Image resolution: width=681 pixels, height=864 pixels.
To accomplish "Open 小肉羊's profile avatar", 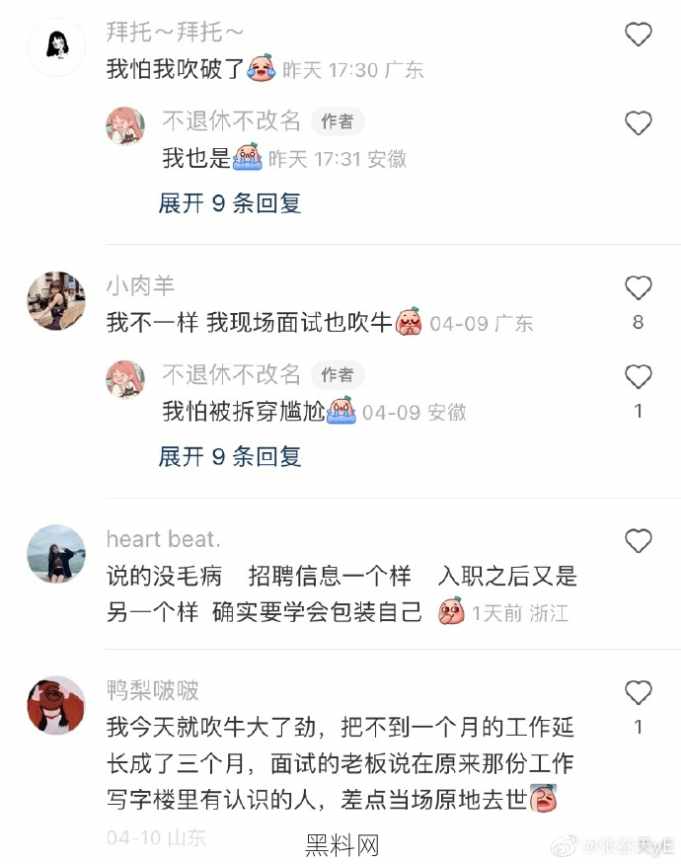I will point(56,300).
